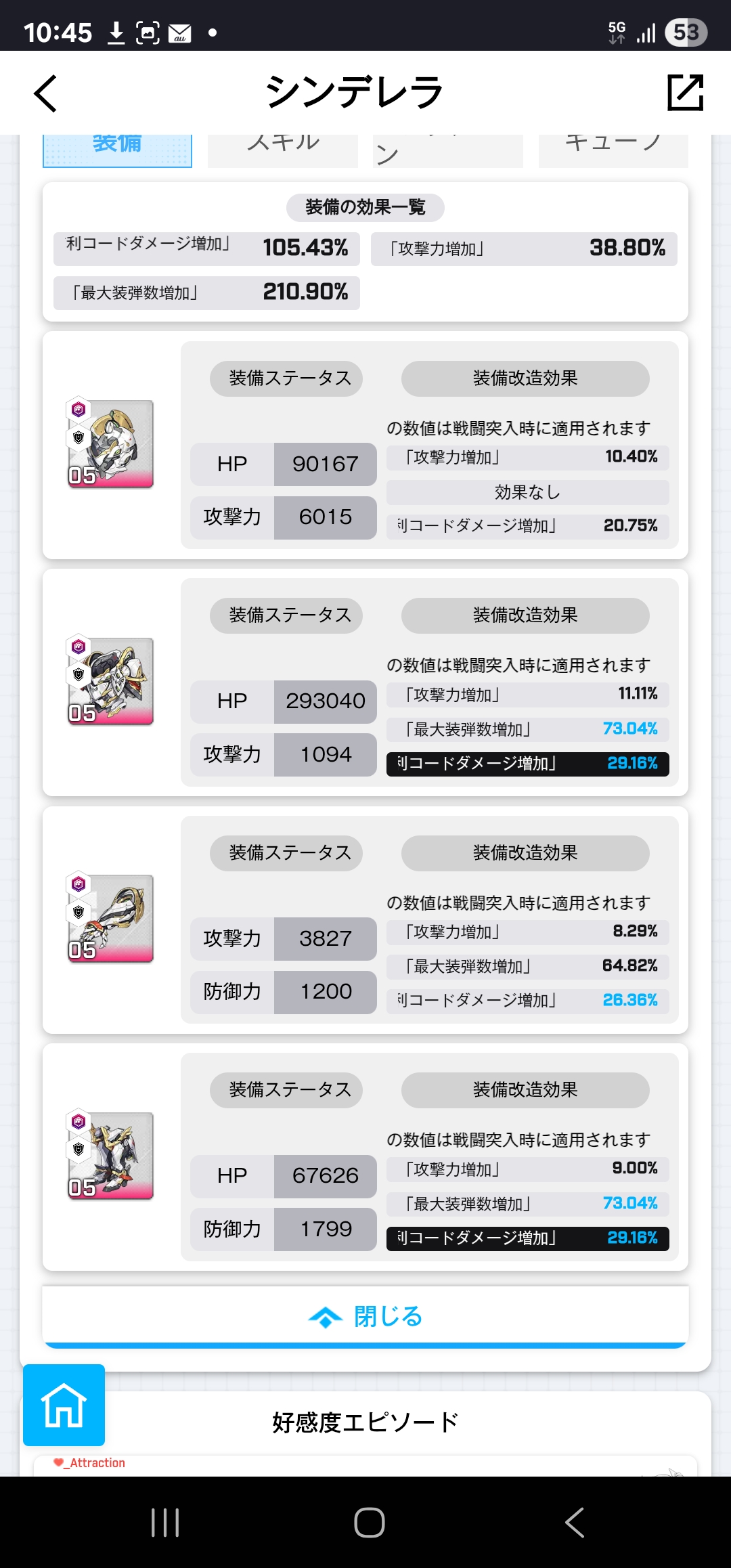Image resolution: width=731 pixels, height=1568 pixels.
Task: Select the 装備 tab
Action: click(117, 148)
